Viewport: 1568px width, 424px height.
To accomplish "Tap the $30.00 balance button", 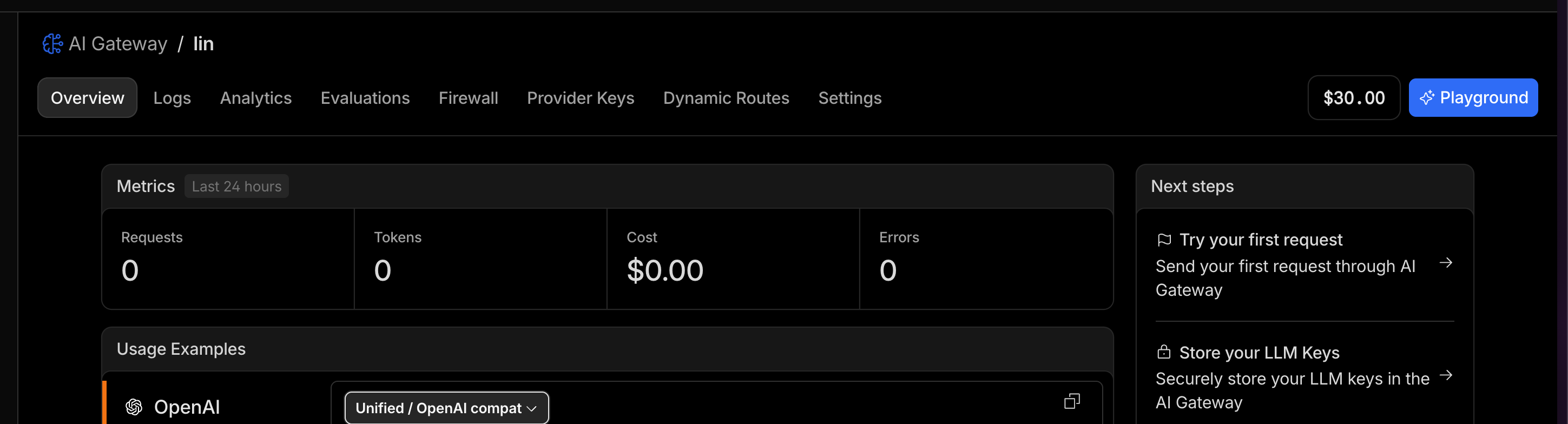I will point(1353,98).
